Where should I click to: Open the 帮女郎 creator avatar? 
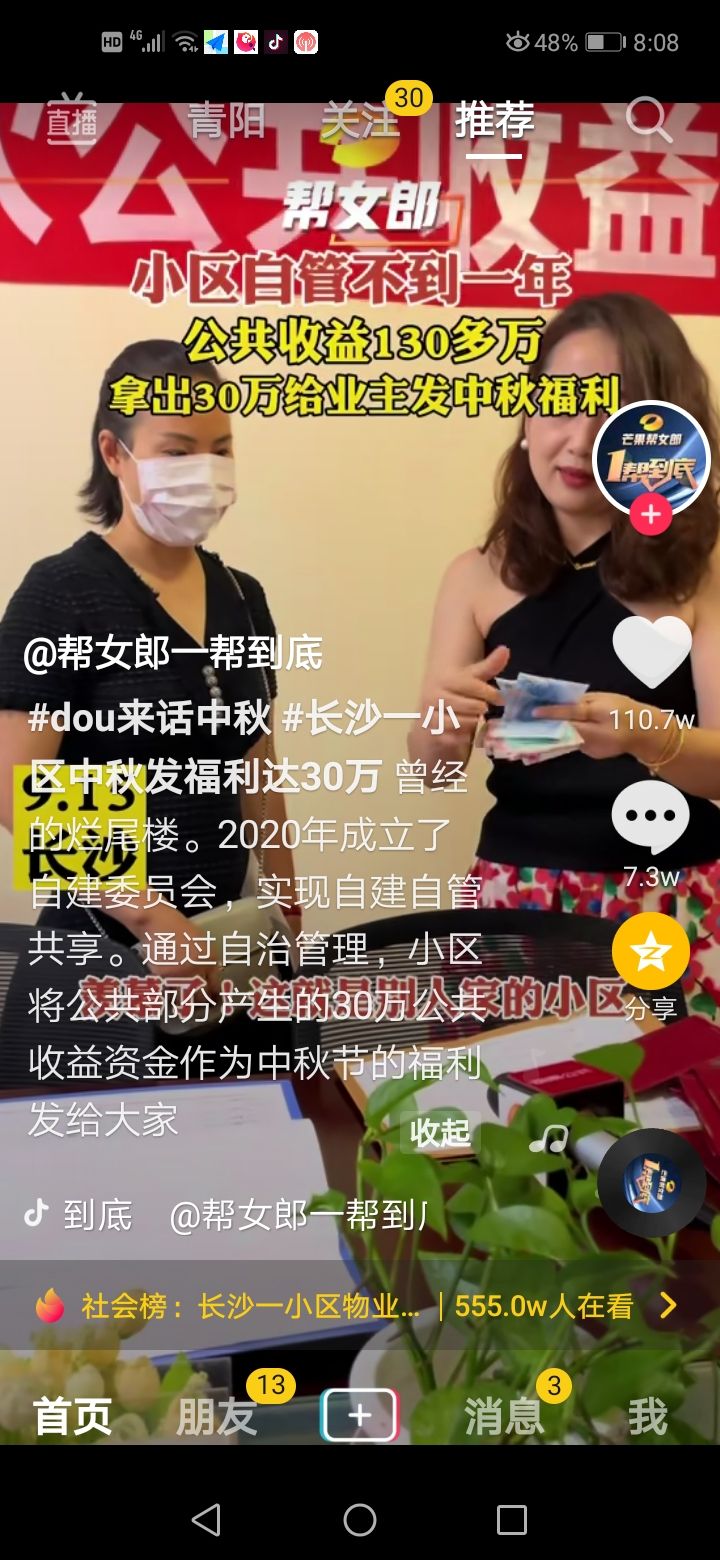tap(651, 459)
